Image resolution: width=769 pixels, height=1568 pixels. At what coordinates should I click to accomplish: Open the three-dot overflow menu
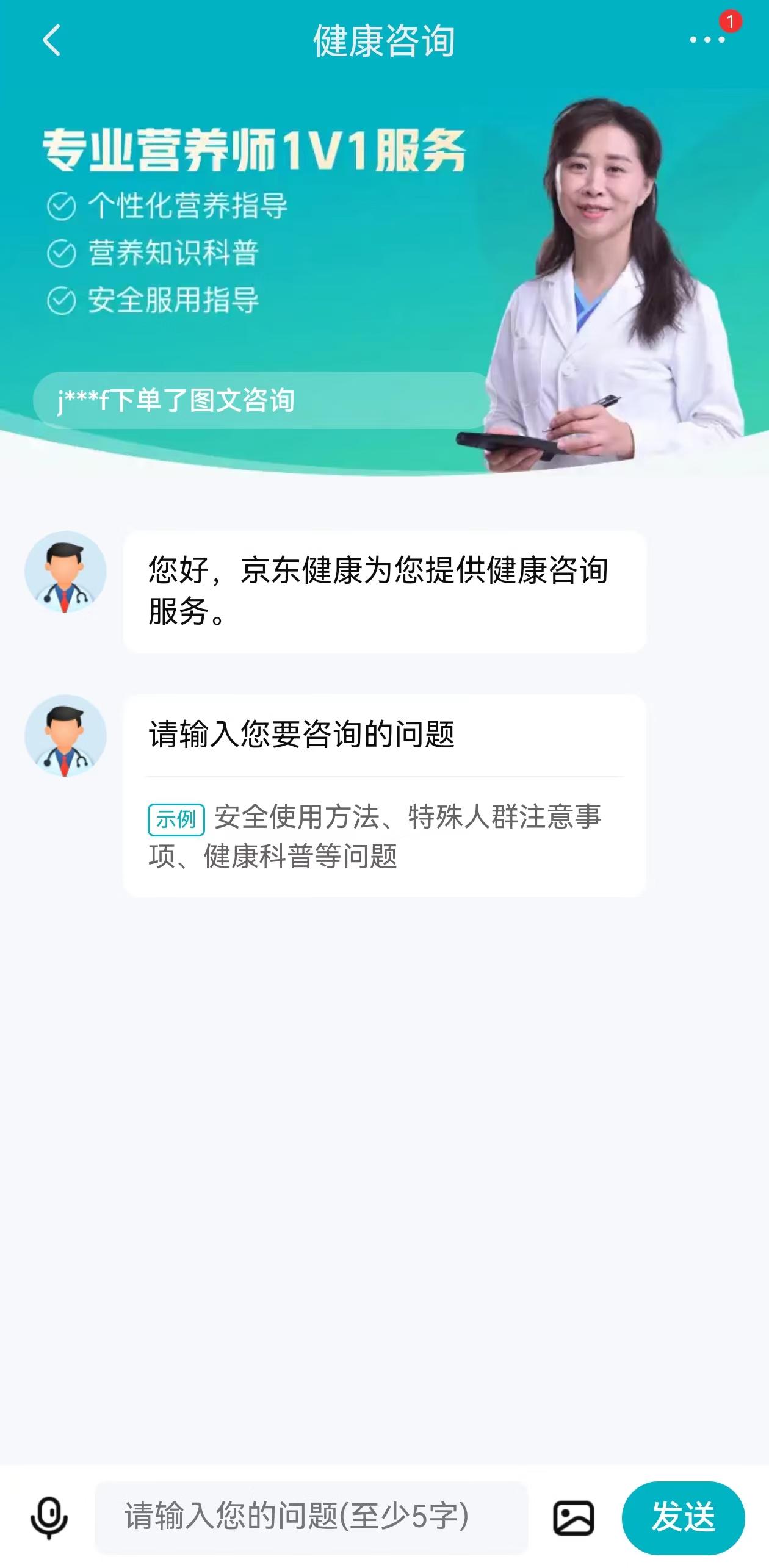(x=707, y=40)
